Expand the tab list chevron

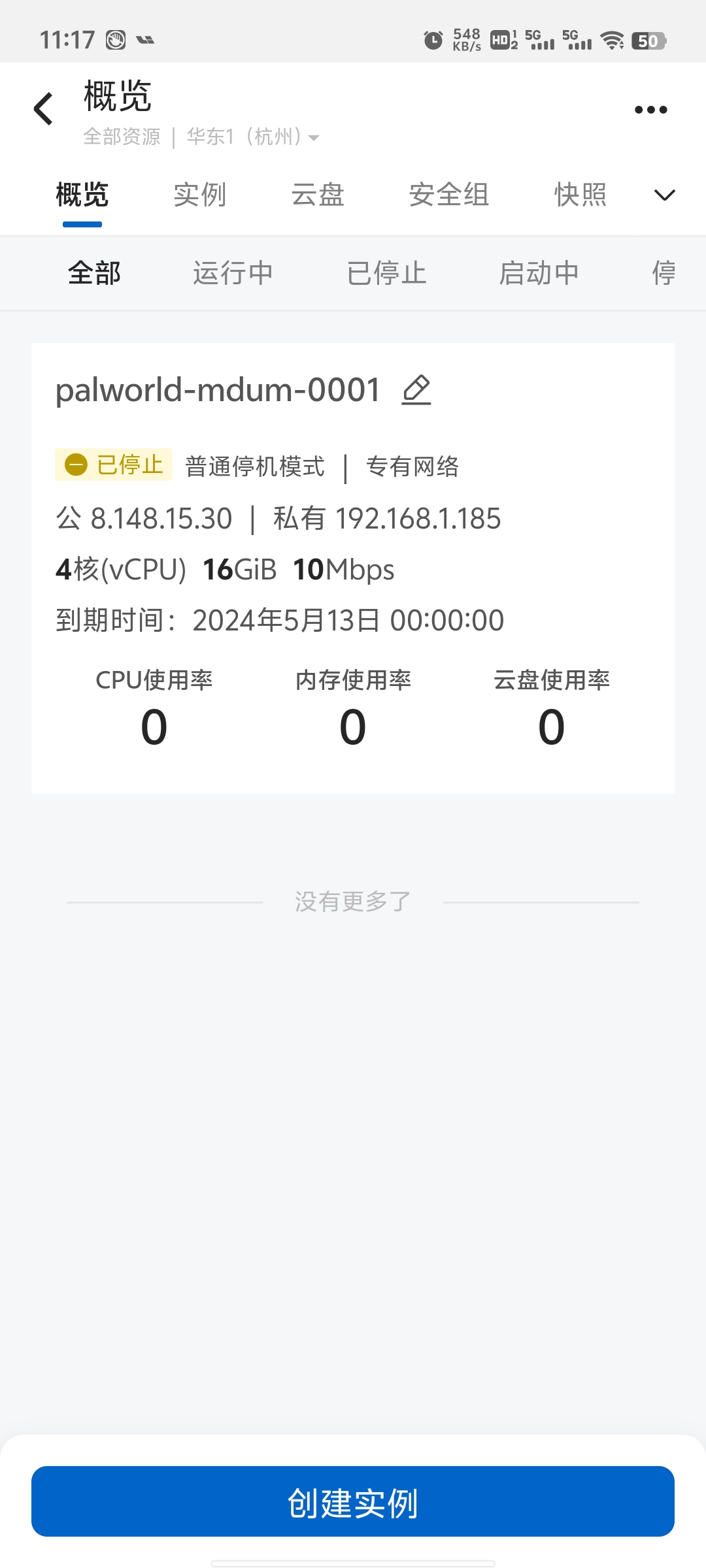pos(664,195)
